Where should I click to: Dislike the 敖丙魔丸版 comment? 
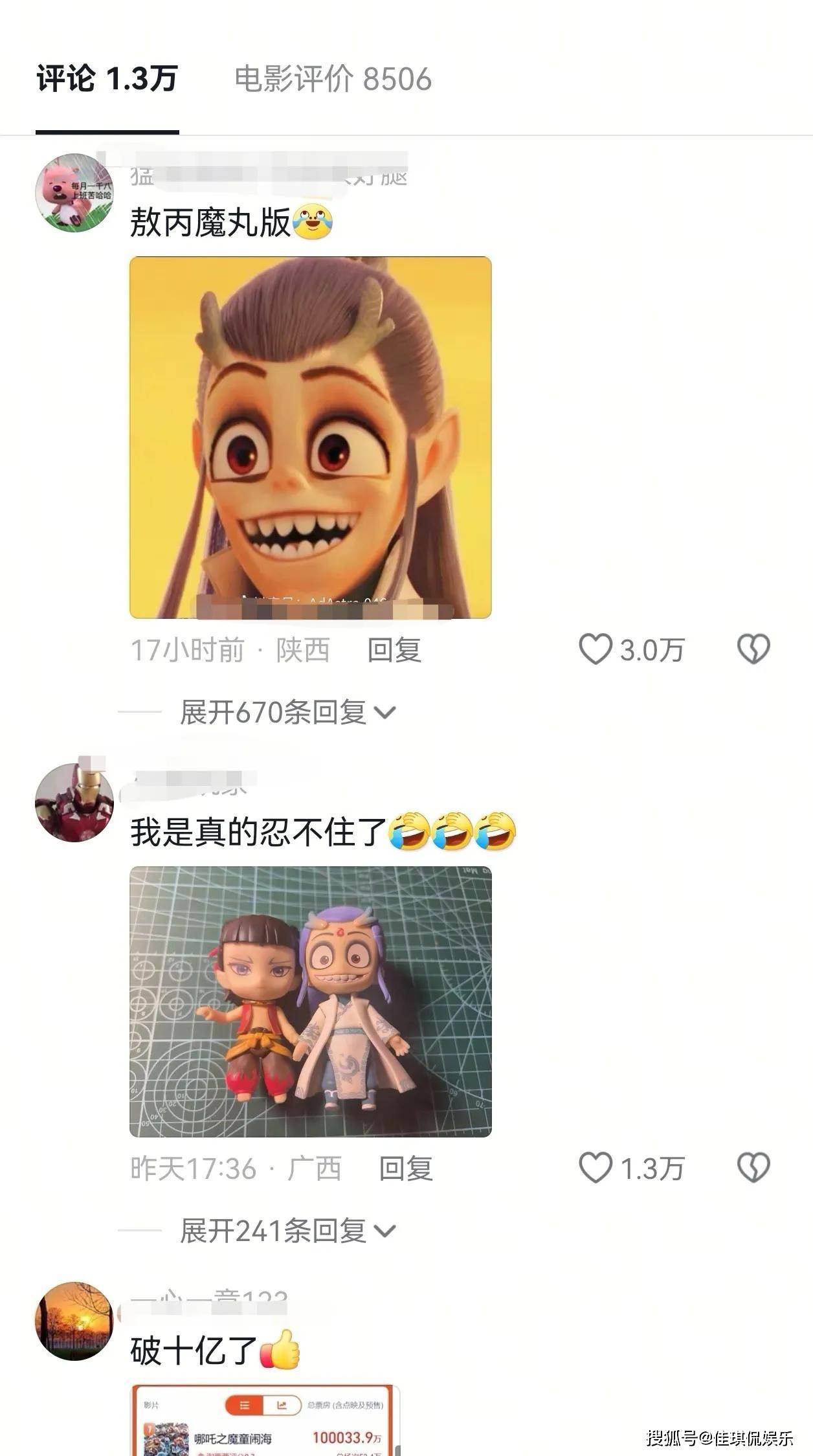753,649
